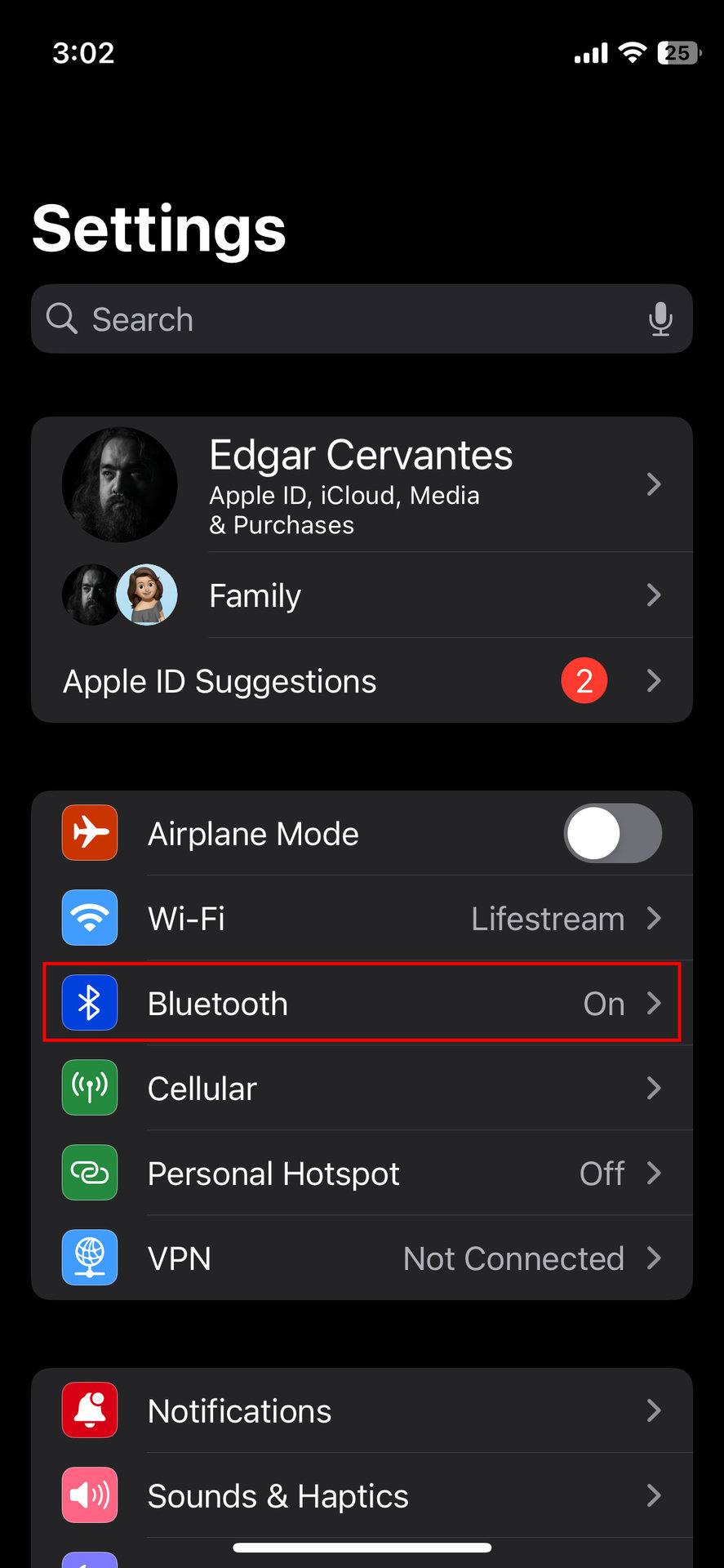The height and width of the screenshot is (1568, 724).
Task: Open Bluetooth settings
Action: coord(362,1003)
